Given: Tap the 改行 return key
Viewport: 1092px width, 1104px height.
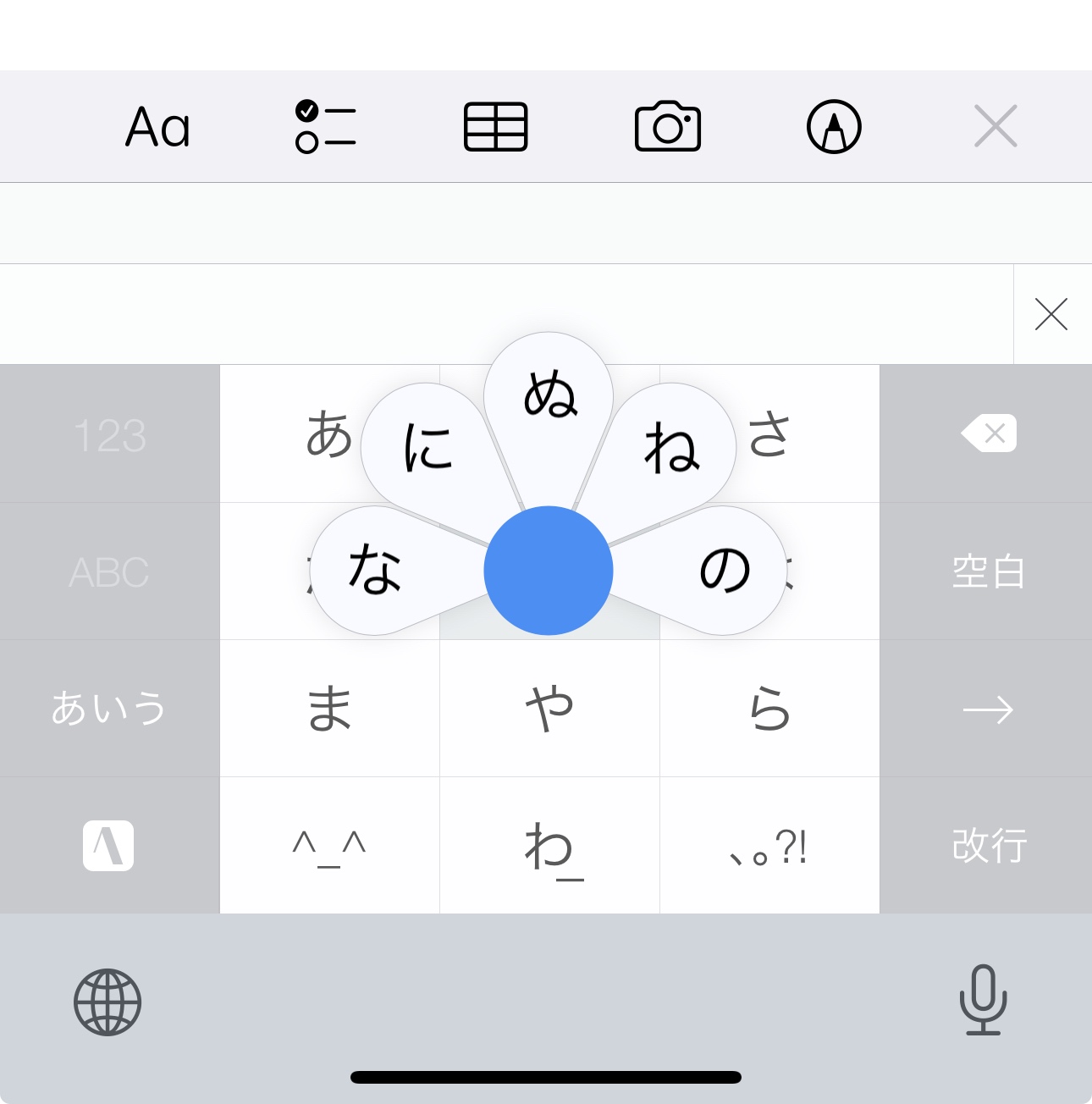Looking at the screenshot, I should coord(989,846).
